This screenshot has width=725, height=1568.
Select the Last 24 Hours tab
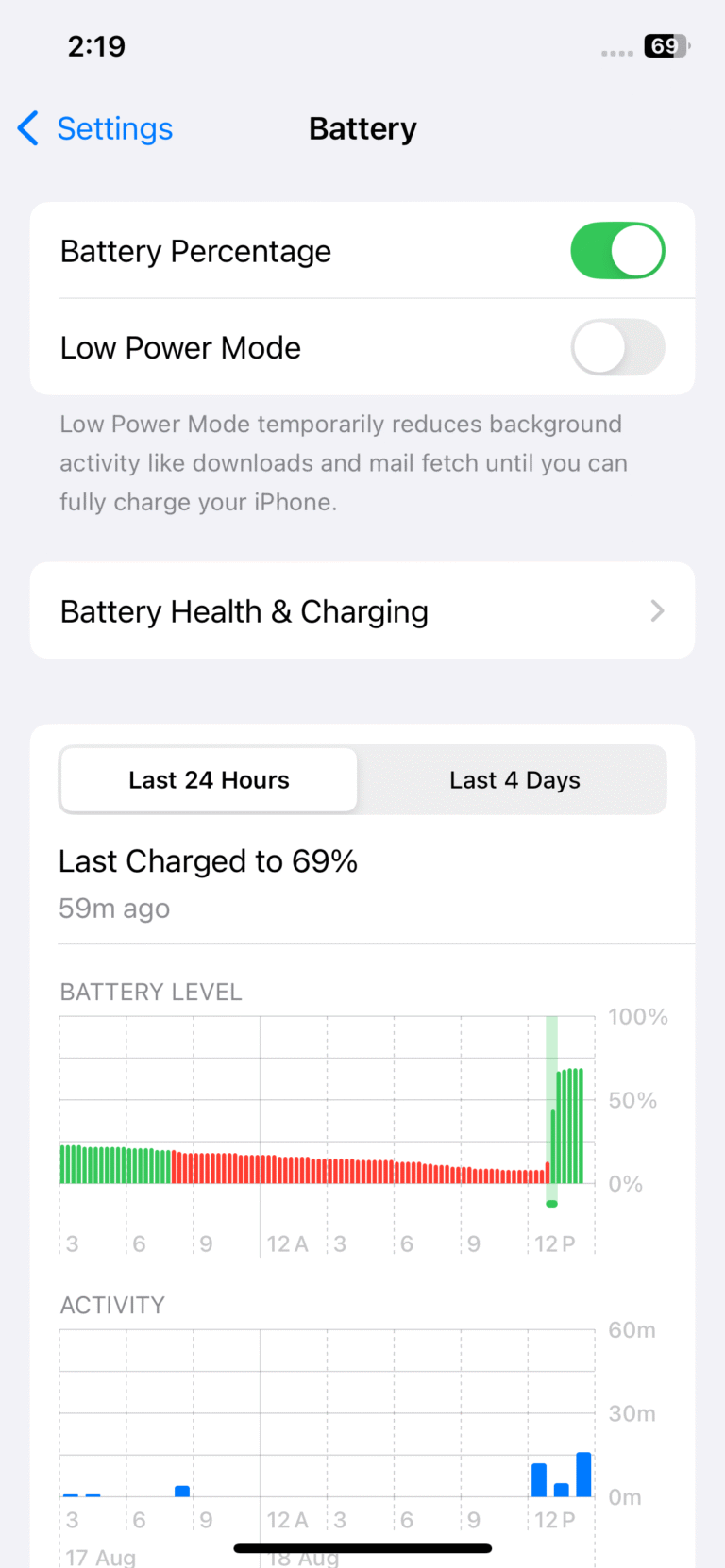(208, 779)
